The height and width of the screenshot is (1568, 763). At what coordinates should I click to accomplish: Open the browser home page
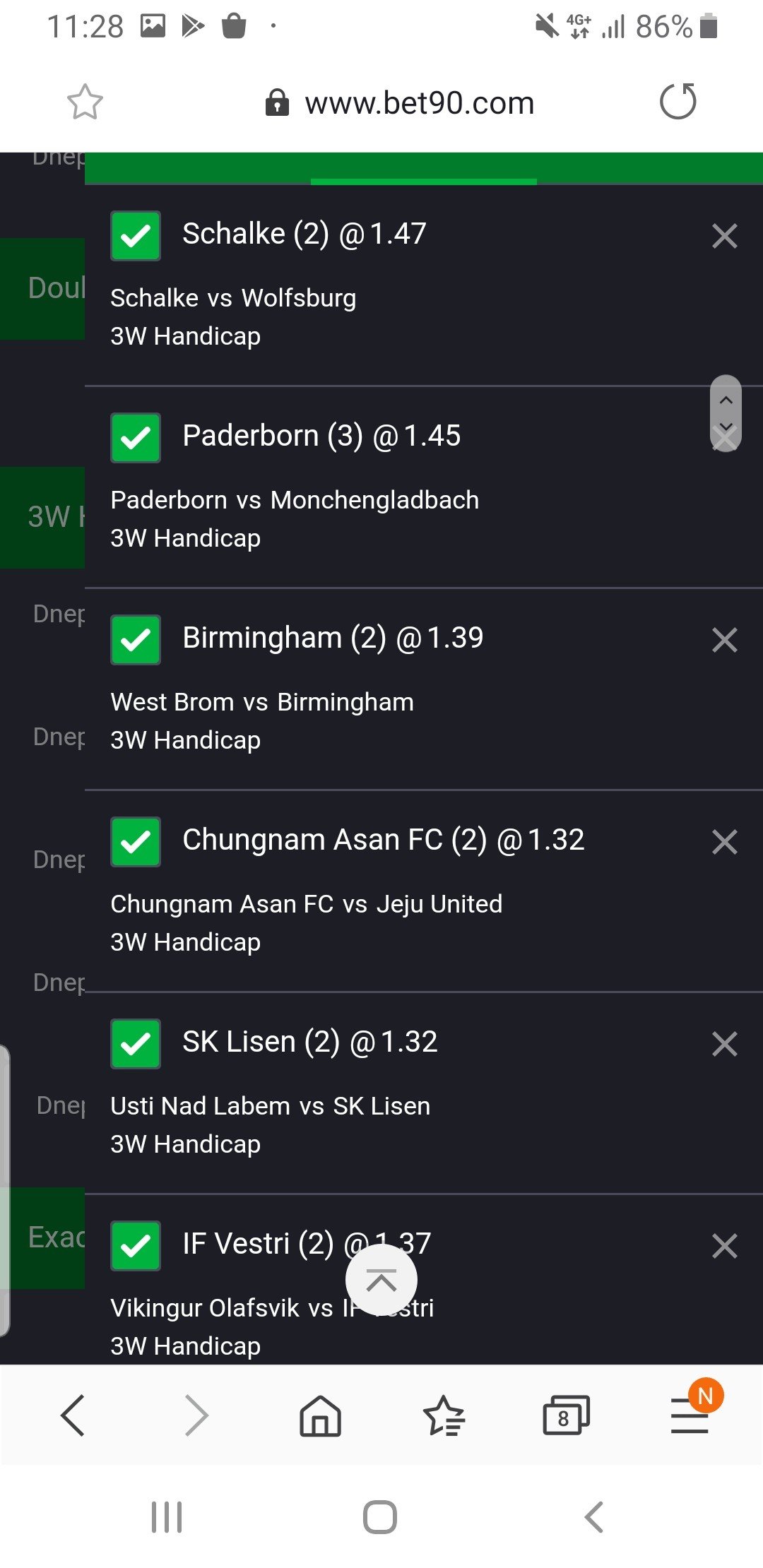coord(320,1415)
